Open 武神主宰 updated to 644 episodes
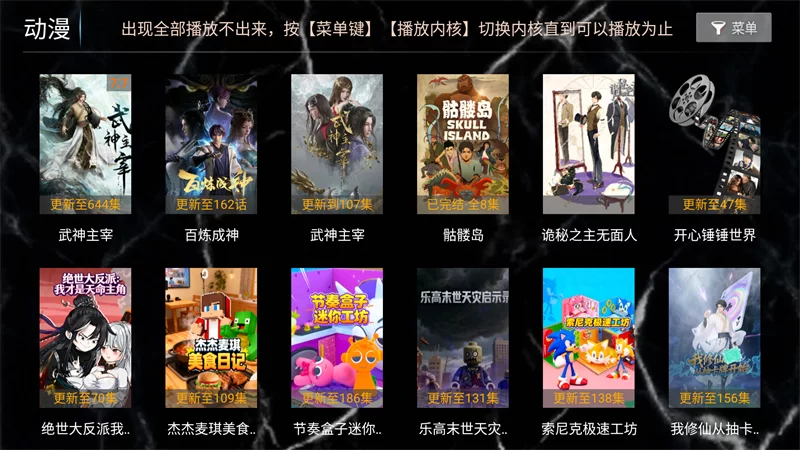800x450 pixels. point(85,144)
